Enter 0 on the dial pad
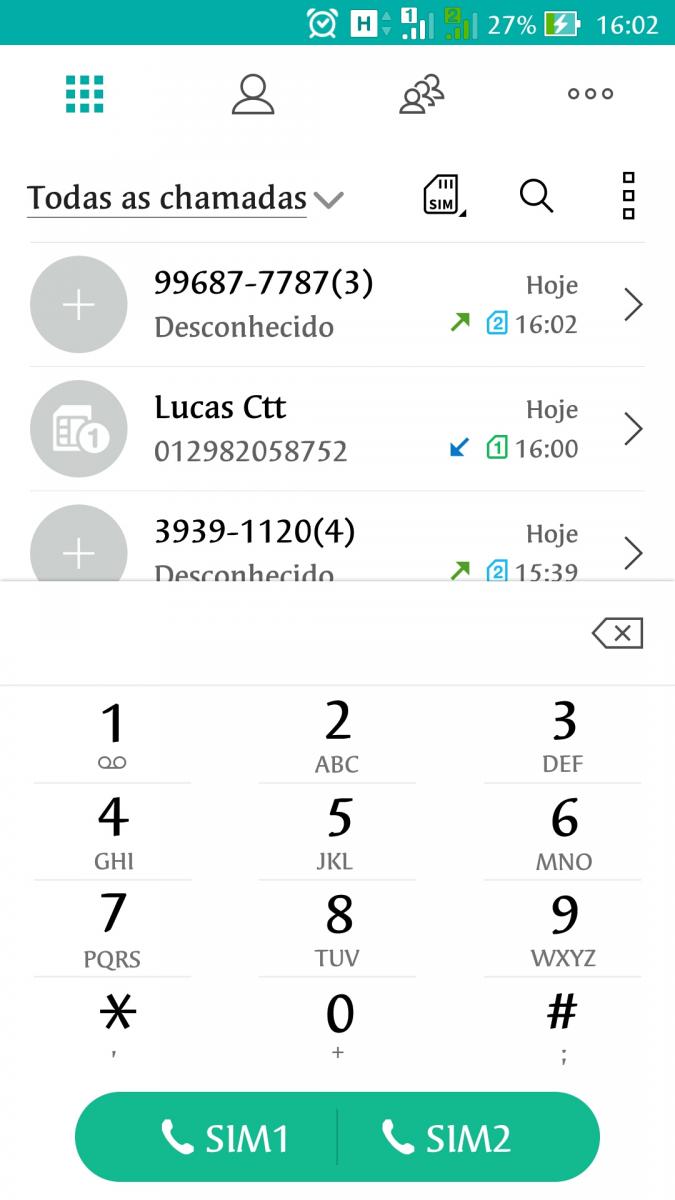The width and height of the screenshot is (675, 1200). click(338, 1027)
